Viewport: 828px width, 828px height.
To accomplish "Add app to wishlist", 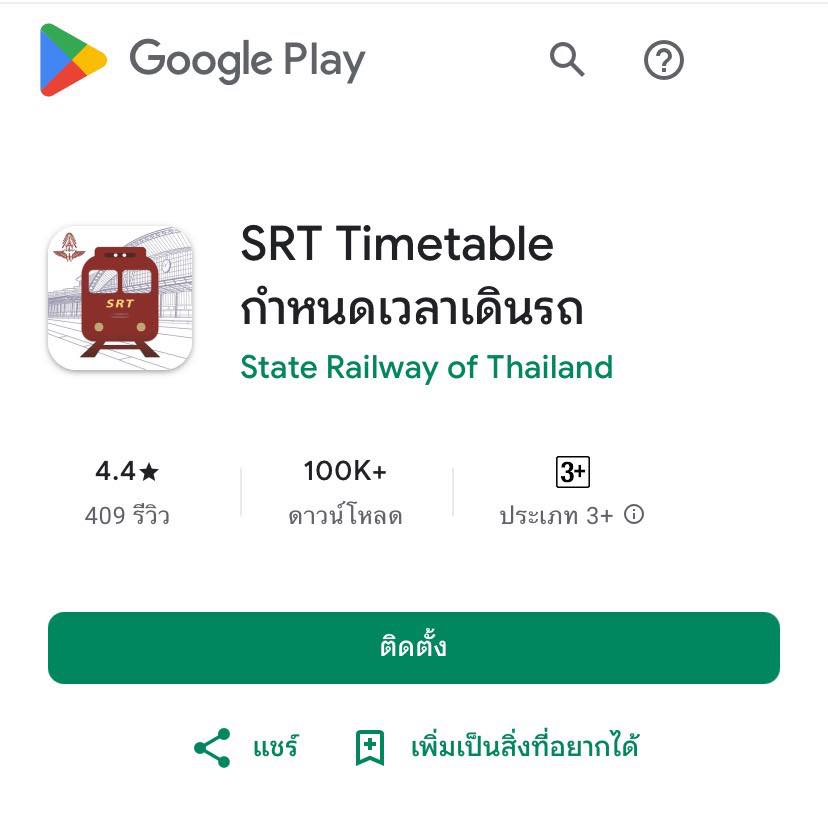I will coord(497,747).
